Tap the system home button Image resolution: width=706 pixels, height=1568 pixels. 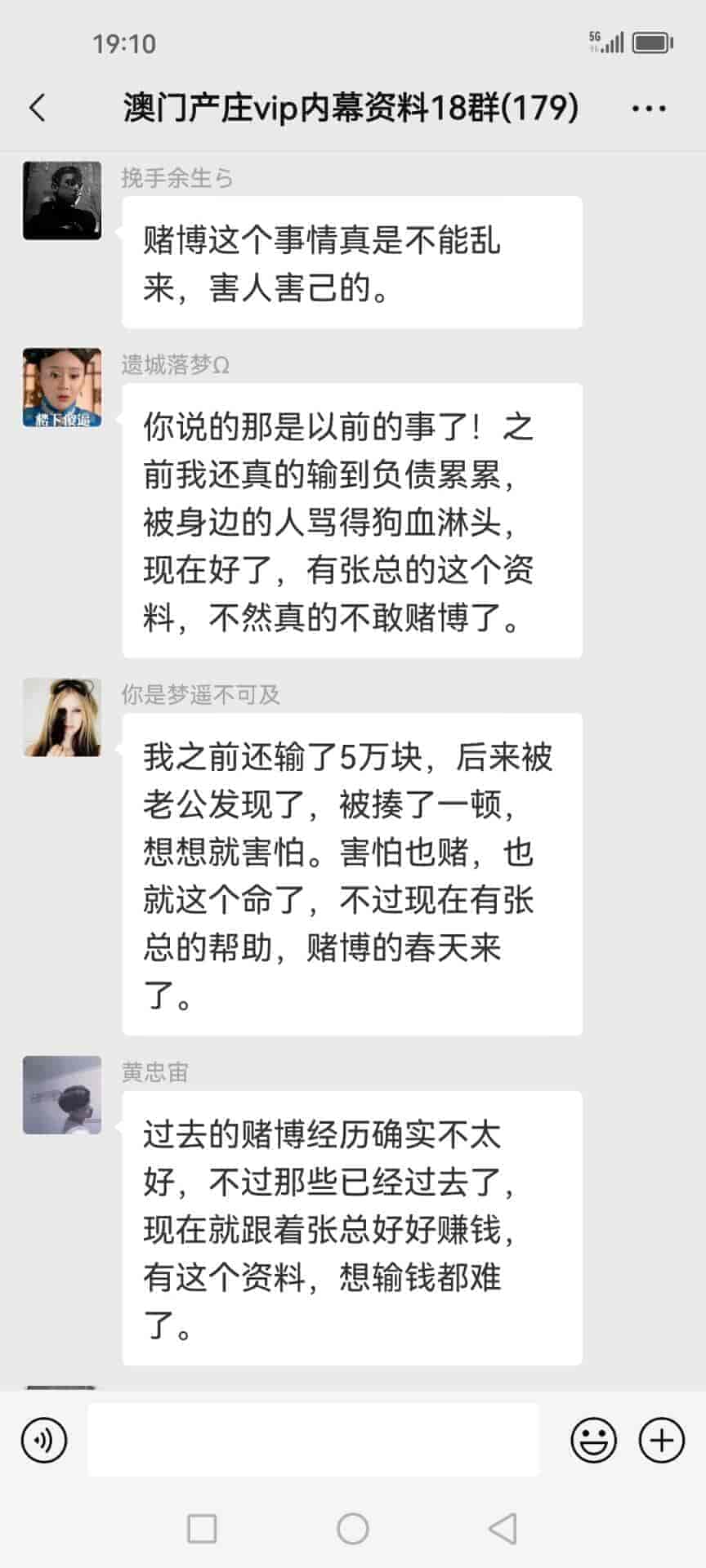(353, 1528)
